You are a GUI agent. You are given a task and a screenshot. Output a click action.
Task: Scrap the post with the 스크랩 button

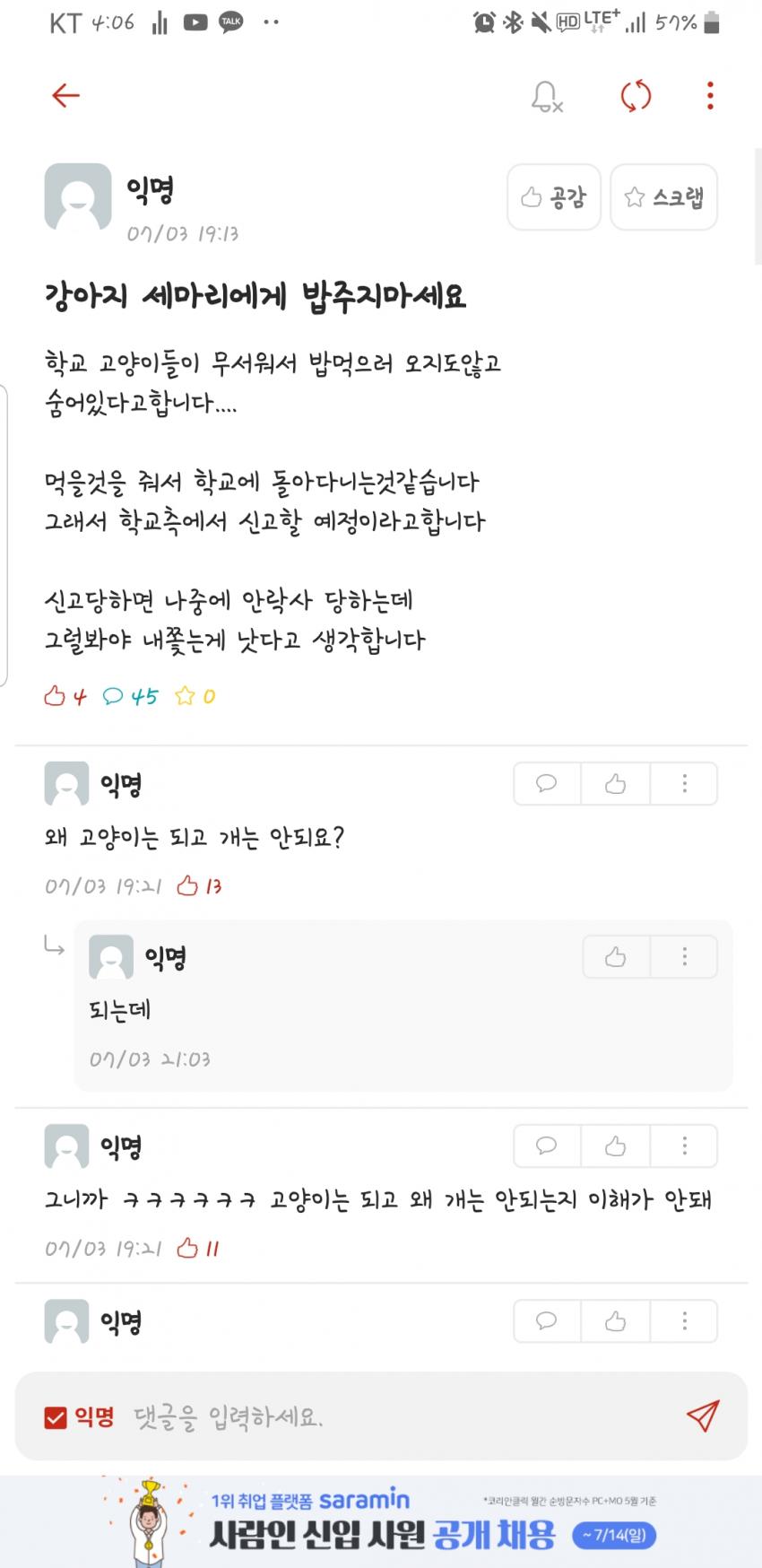tap(663, 197)
